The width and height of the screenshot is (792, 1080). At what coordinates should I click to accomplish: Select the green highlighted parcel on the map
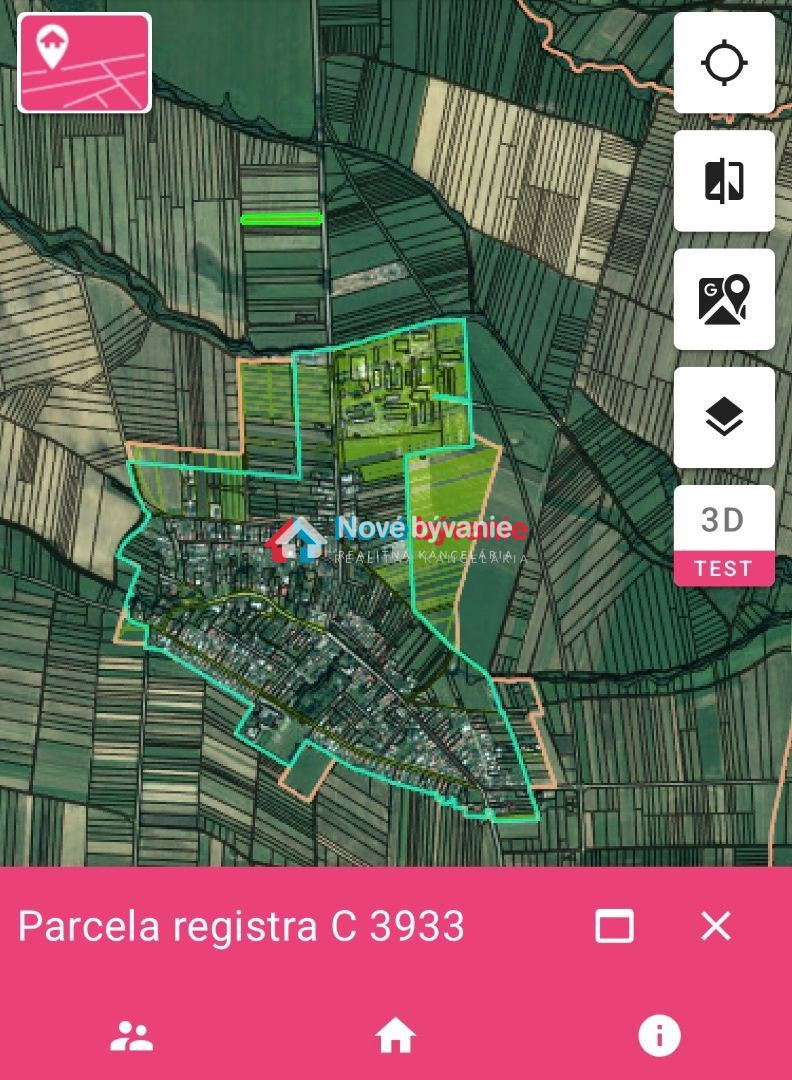(x=281, y=217)
